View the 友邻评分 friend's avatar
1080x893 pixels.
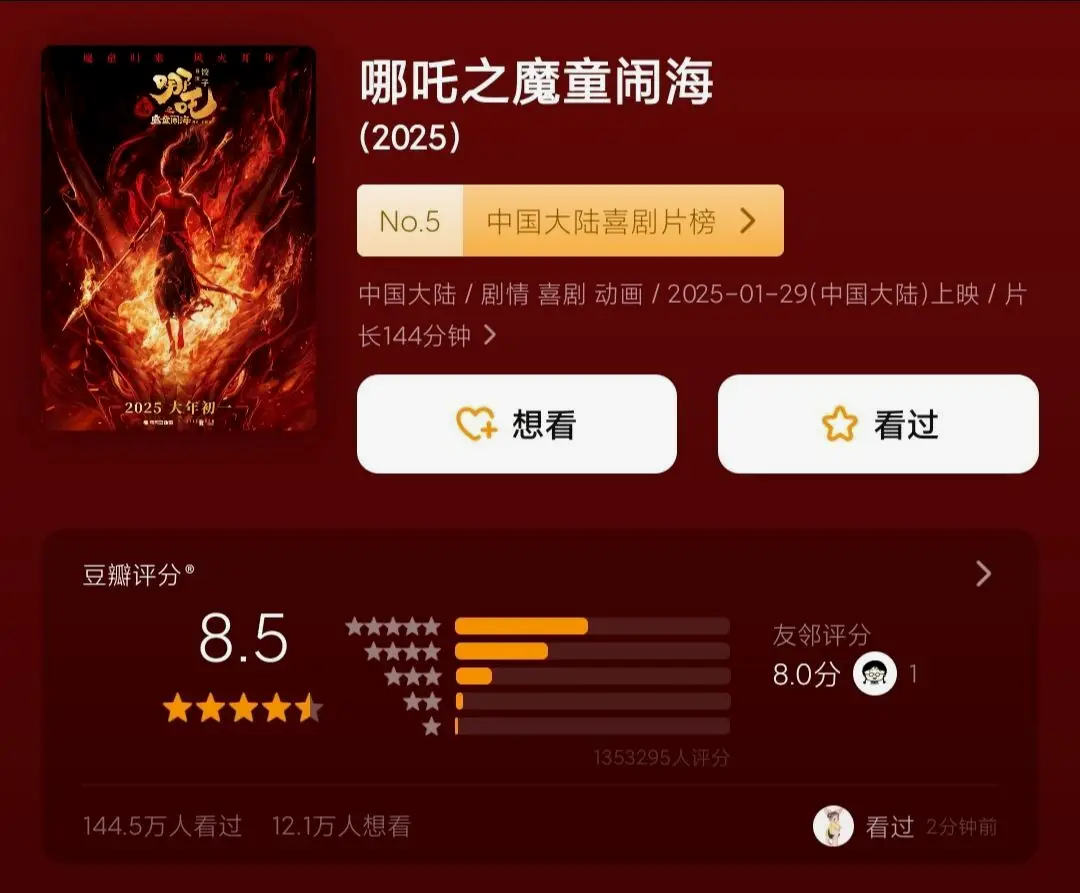pyautogui.click(x=875, y=674)
